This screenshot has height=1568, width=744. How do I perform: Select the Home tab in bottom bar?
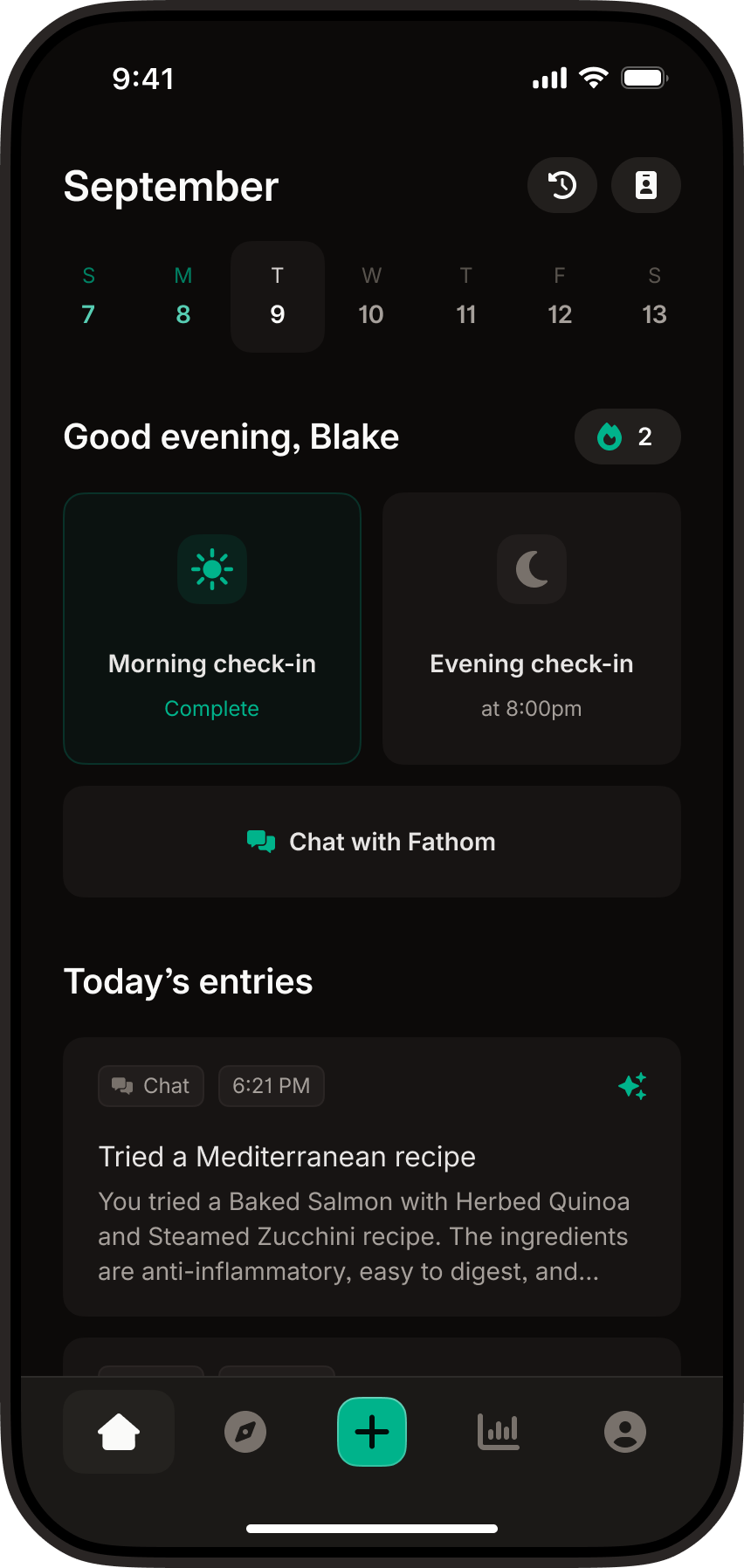pos(118,1432)
